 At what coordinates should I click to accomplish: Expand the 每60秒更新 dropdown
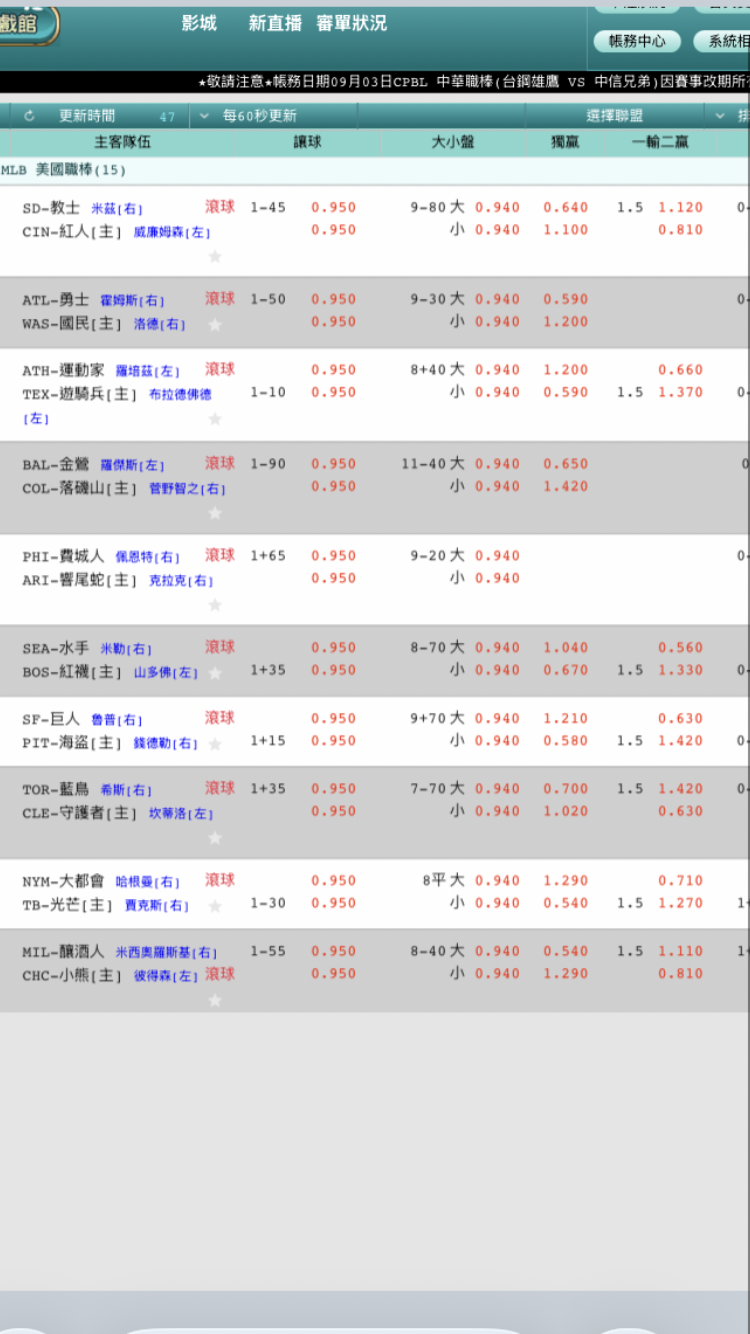point(204,116)
